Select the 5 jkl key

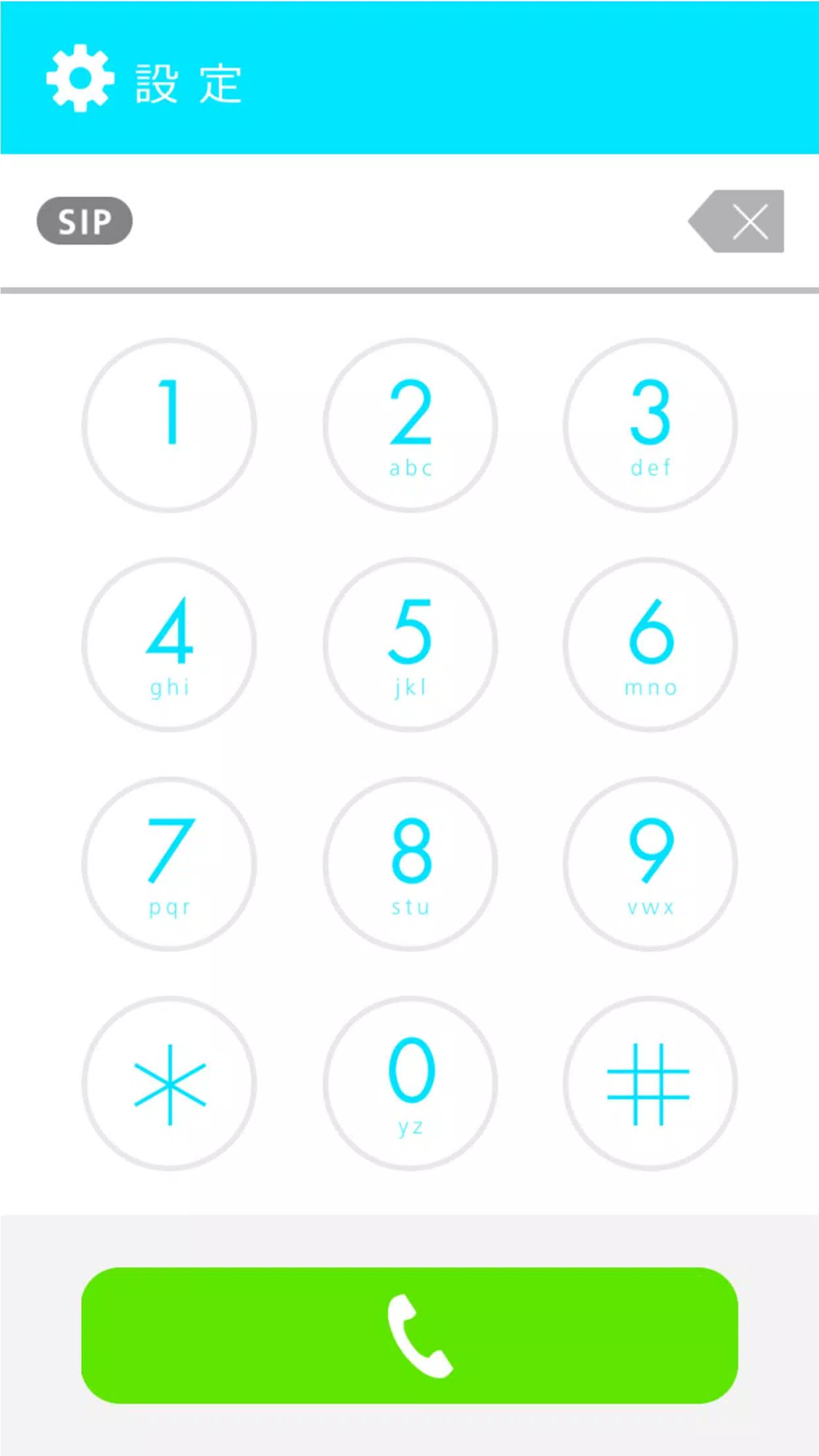(410, 645)
